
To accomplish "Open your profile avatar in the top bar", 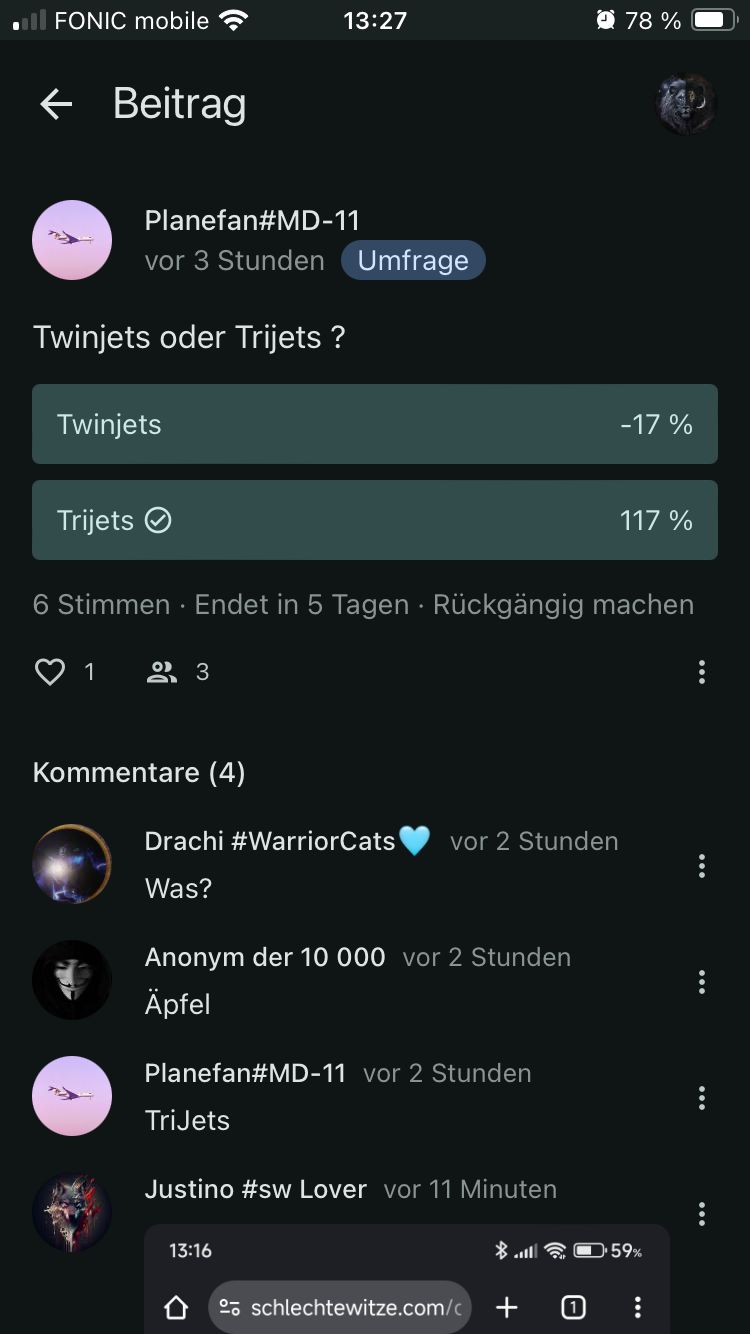I will [x=686, y=104].
